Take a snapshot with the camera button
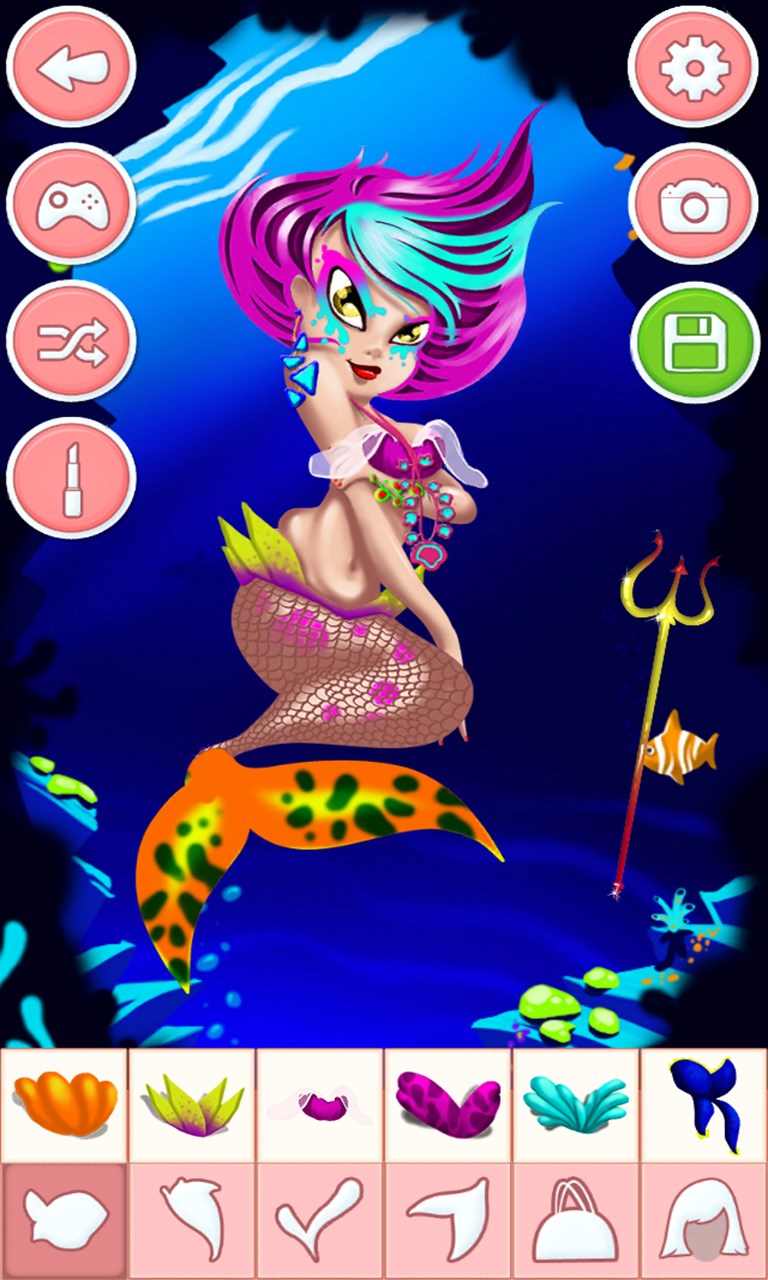 (x=694, y=204)
